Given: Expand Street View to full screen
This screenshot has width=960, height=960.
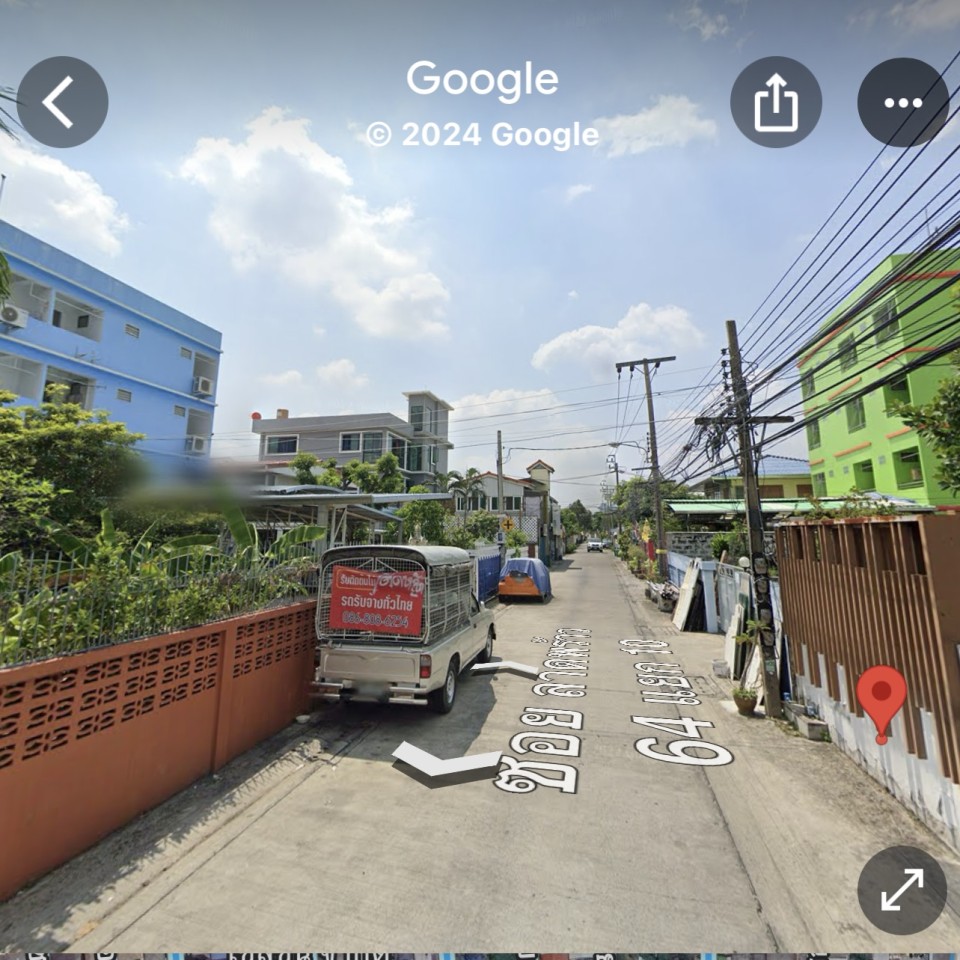Looking at the screenshot, I should click(x=902, y=890).
